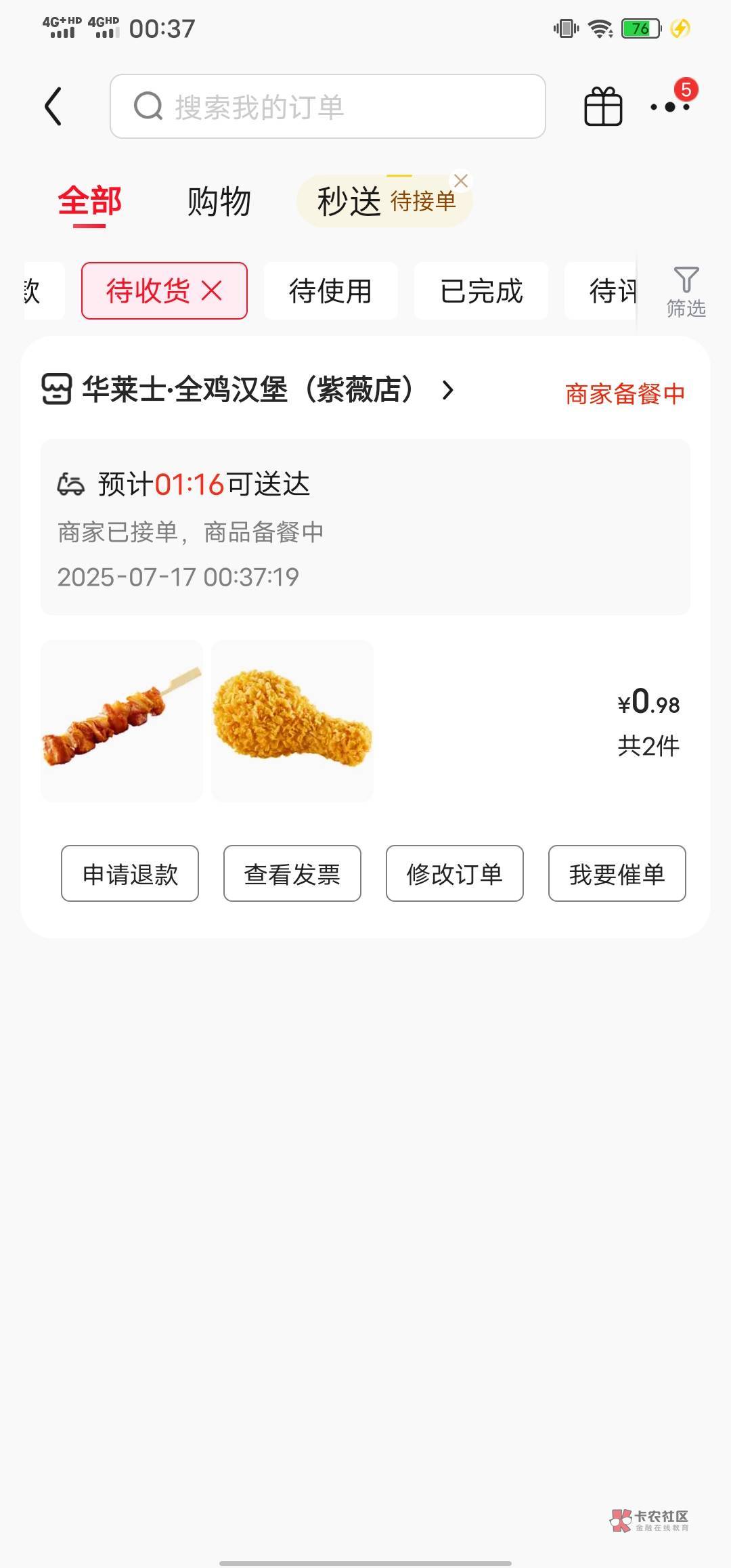Open the fried drumstick product image
The height and width of the screenshot is (1568, 731).
(x=292, y=720)
